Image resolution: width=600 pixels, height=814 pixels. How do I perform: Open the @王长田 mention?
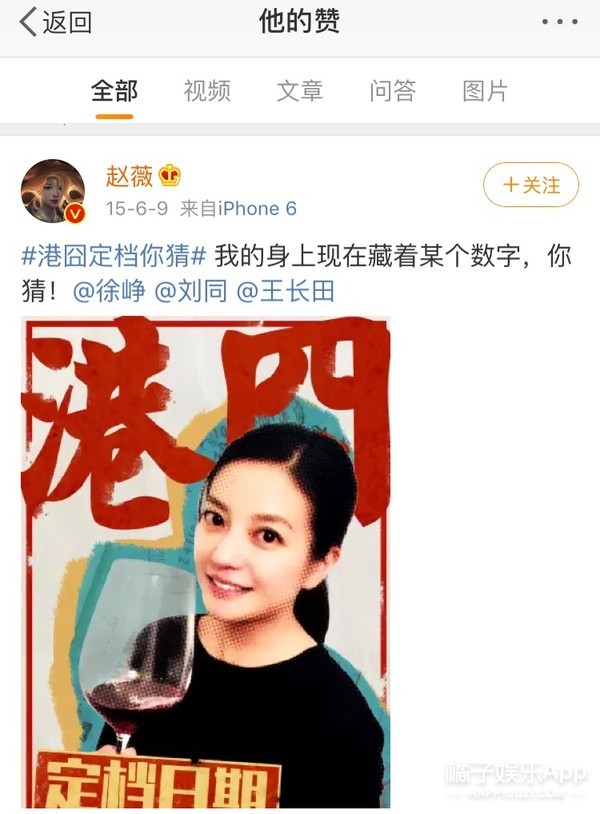(x=284, y=291)
